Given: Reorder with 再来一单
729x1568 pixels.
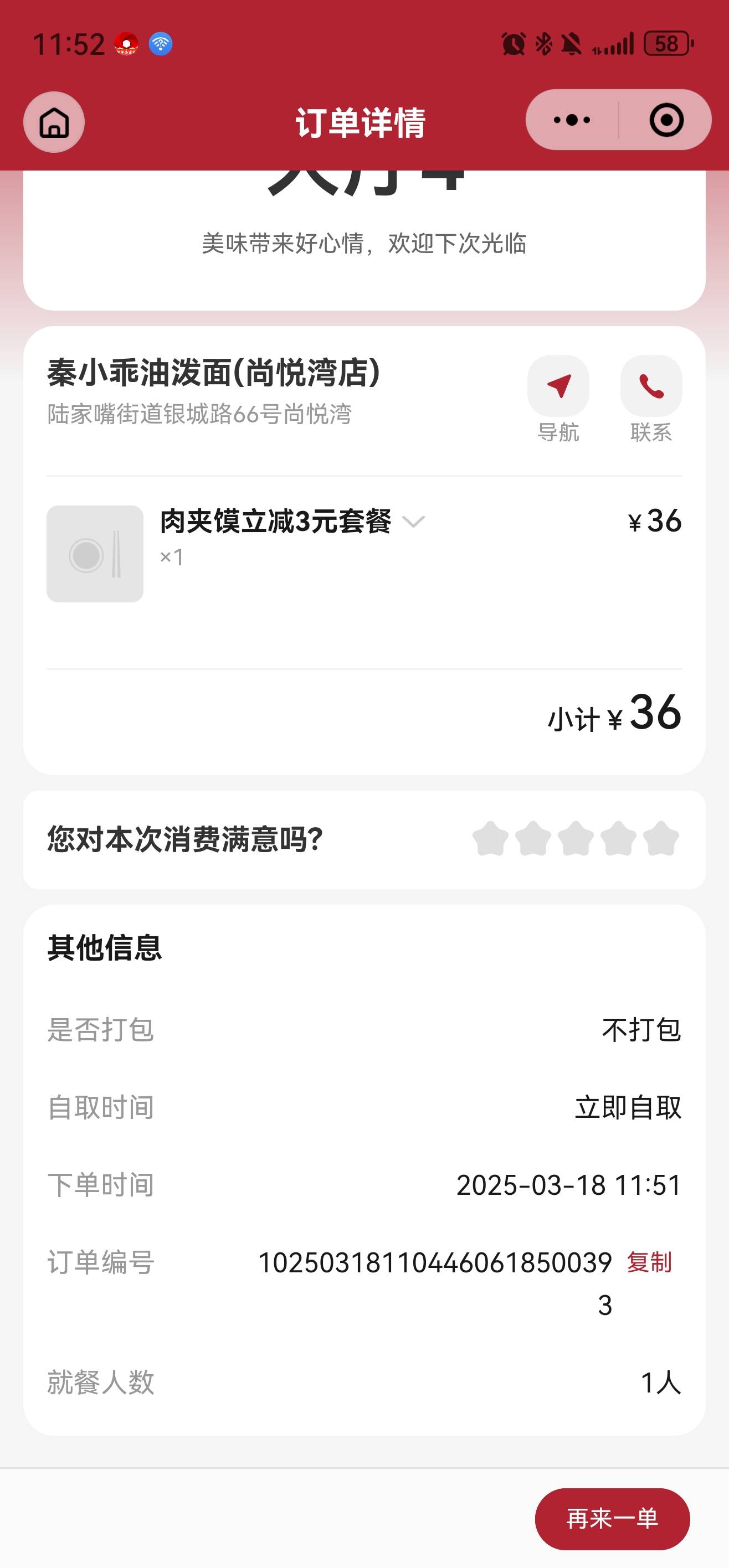Looking at the screenshot, I should (612, 1519).
